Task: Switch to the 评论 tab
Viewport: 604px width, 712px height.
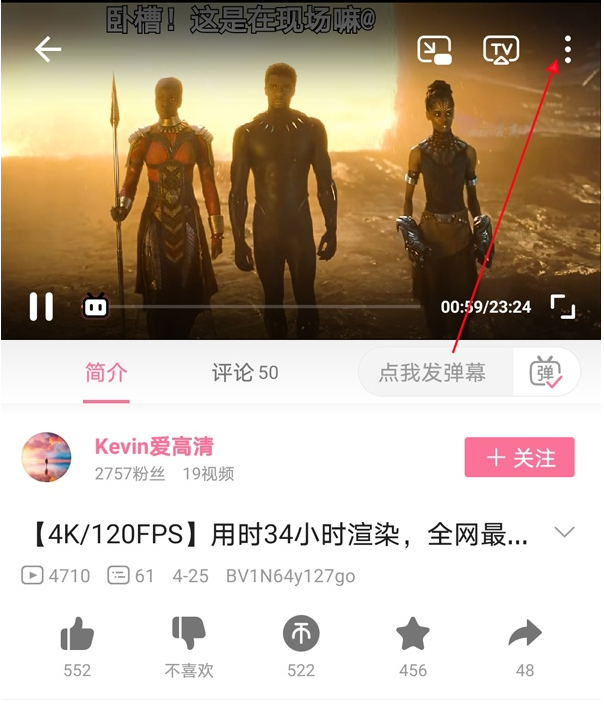Action: (244, 373)
